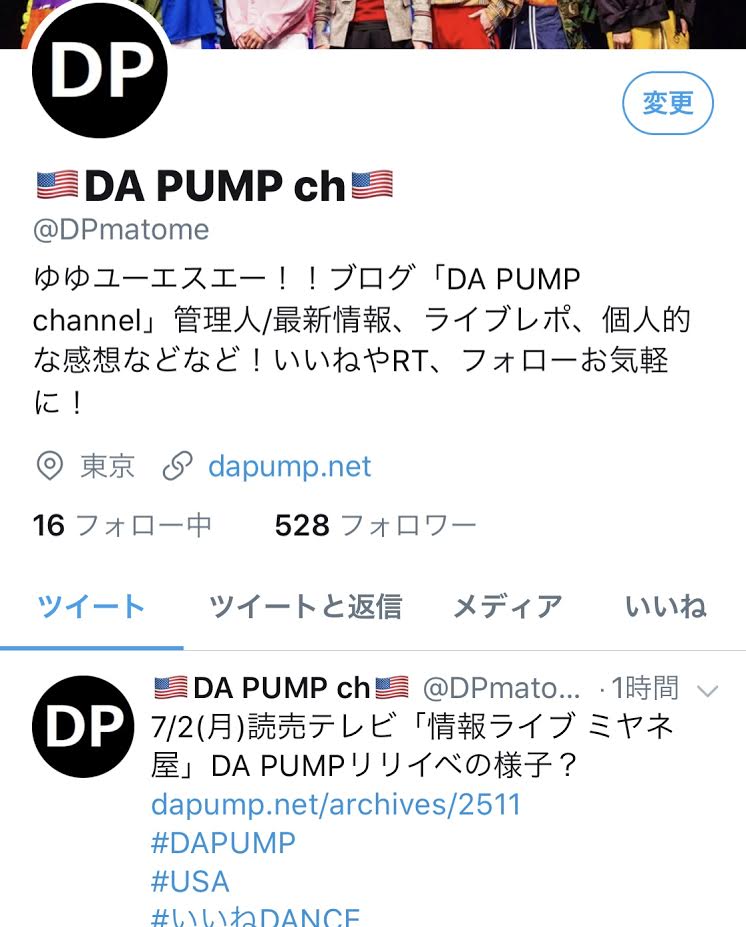Image resolution: width=746 pixels, height=927 pixels.
Task: Tap the 変更 edit profile button
Action: tap(667, 103)
